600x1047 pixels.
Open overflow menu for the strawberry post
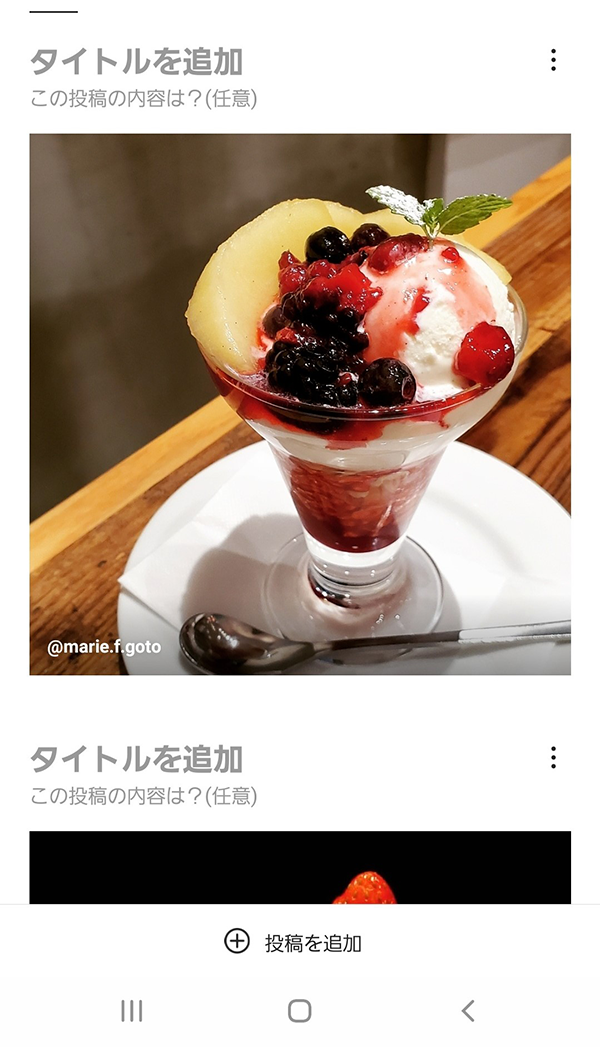click(x=553, y=758)
